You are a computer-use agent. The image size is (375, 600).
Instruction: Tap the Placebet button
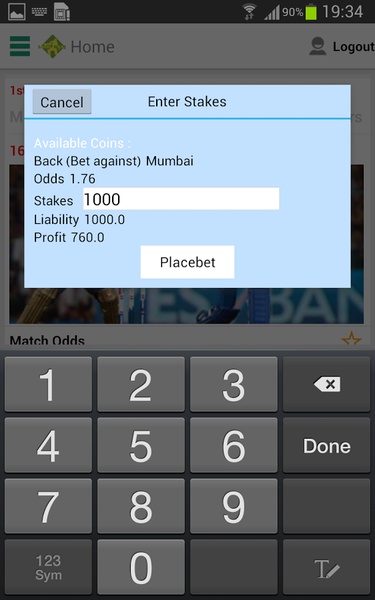188,262
